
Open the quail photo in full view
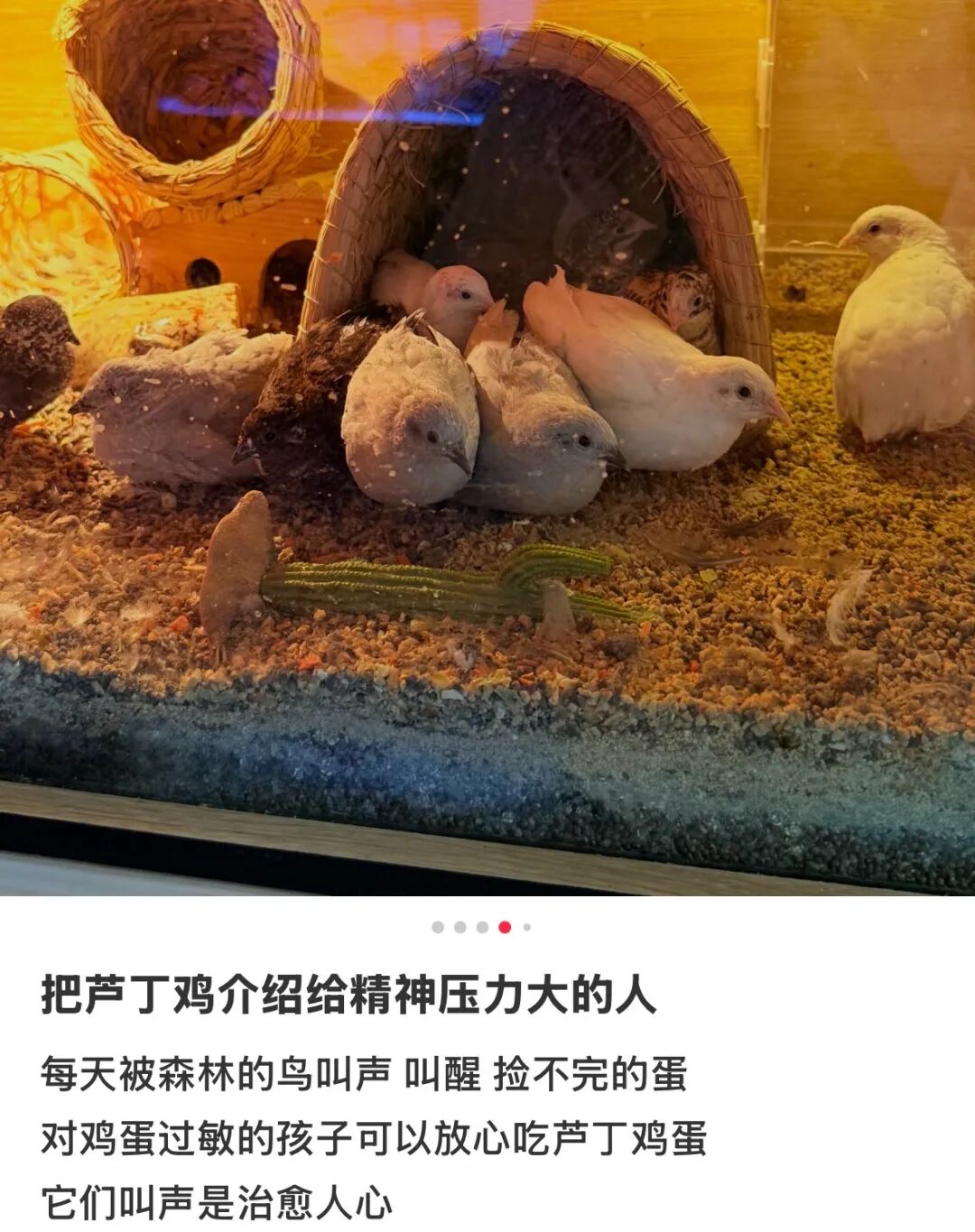pos(487,447)
